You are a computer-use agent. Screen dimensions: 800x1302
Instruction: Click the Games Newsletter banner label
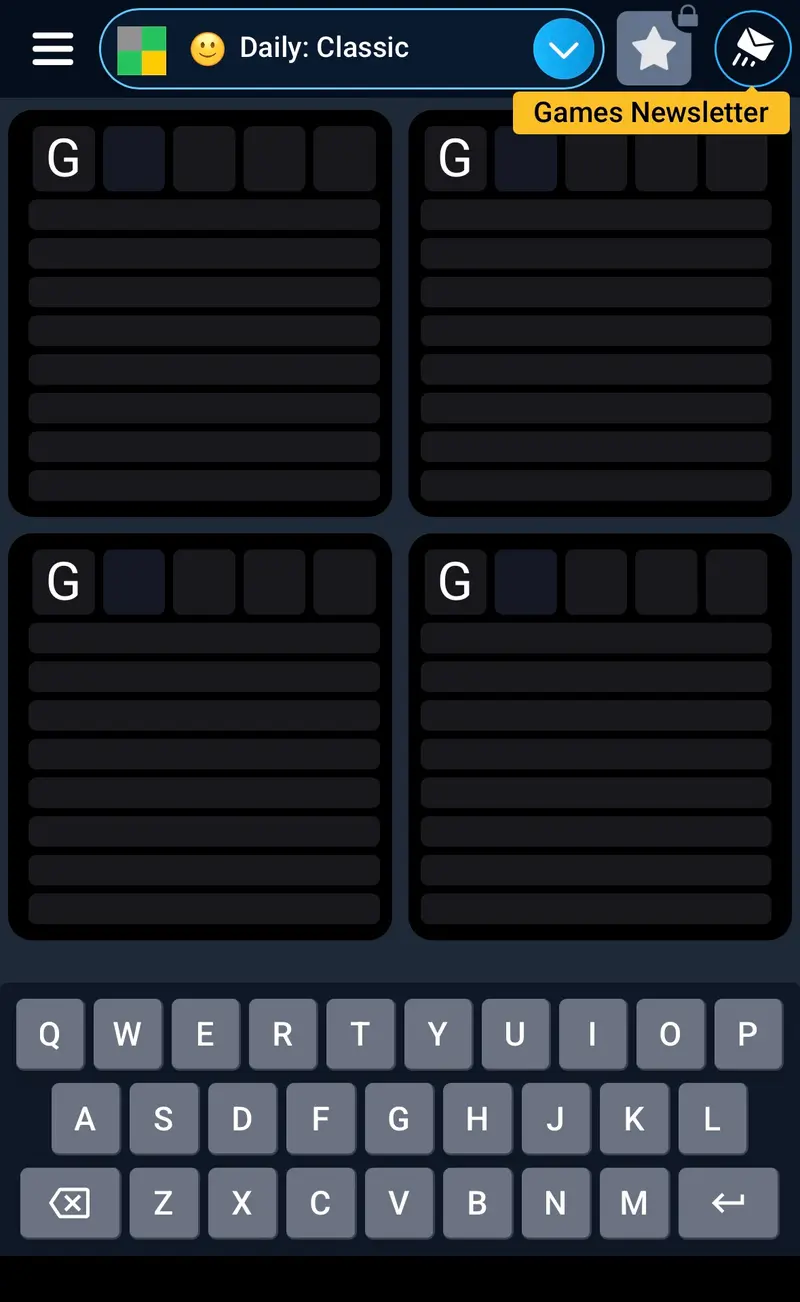pyautogui.click(x=650, y=112)
